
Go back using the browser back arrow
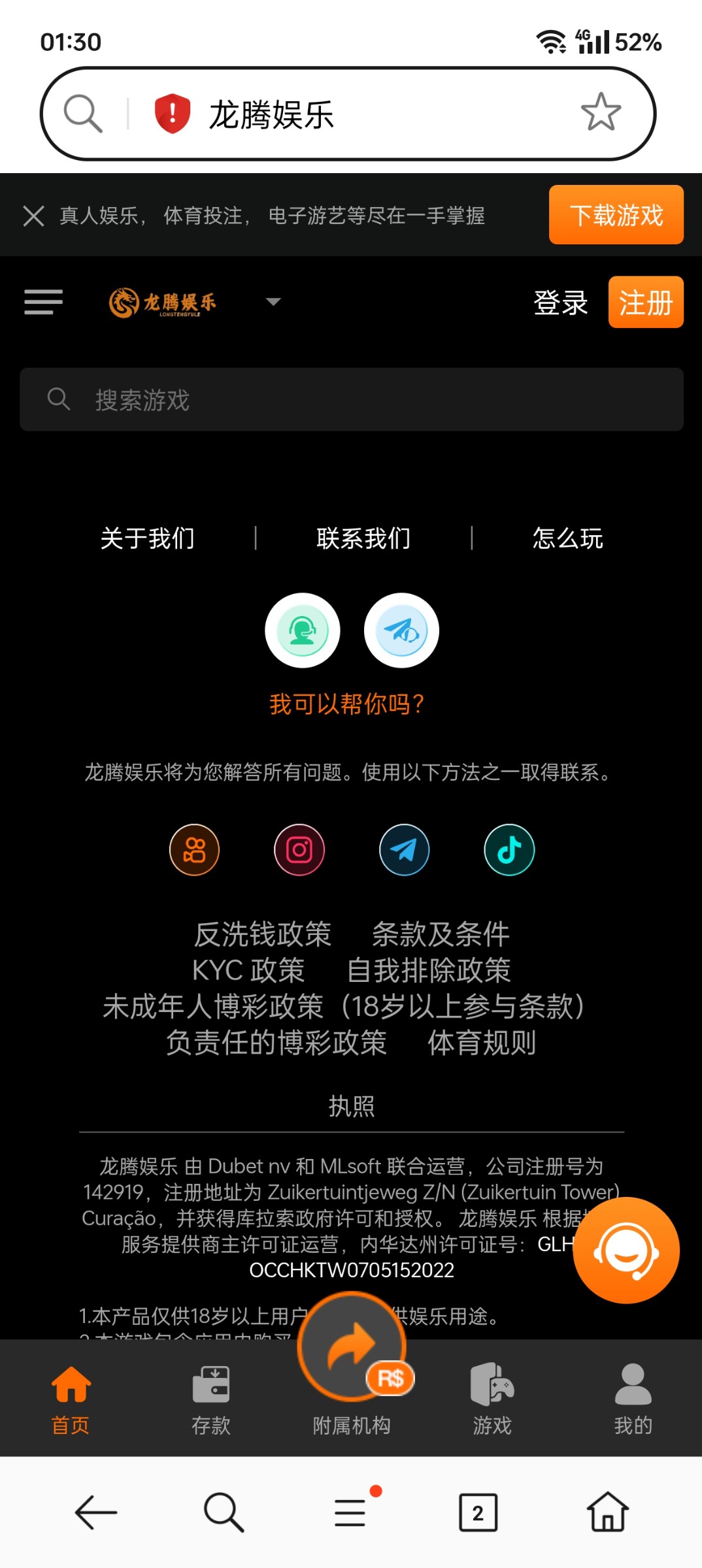click(x=96, y=1512)
